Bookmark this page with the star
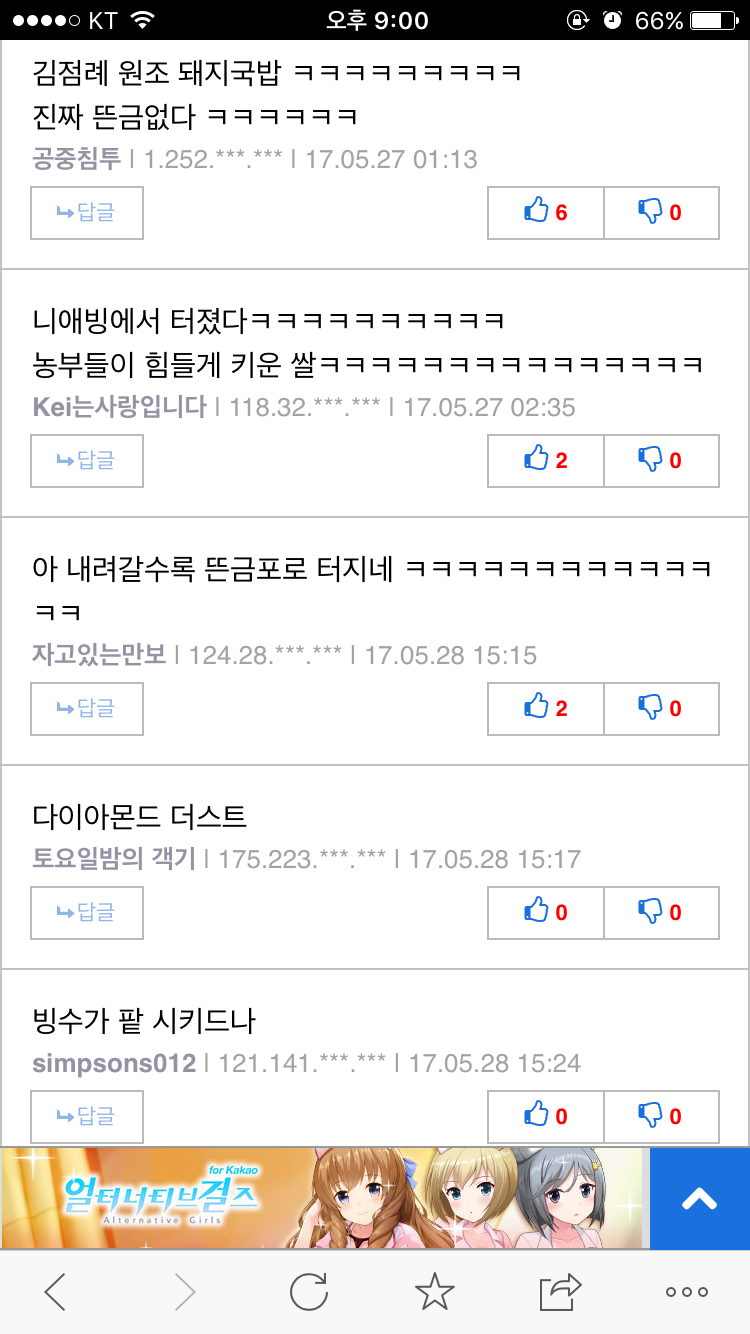Image resolution: width=750 pixels, height=1334 pixels. (434, 1292)
